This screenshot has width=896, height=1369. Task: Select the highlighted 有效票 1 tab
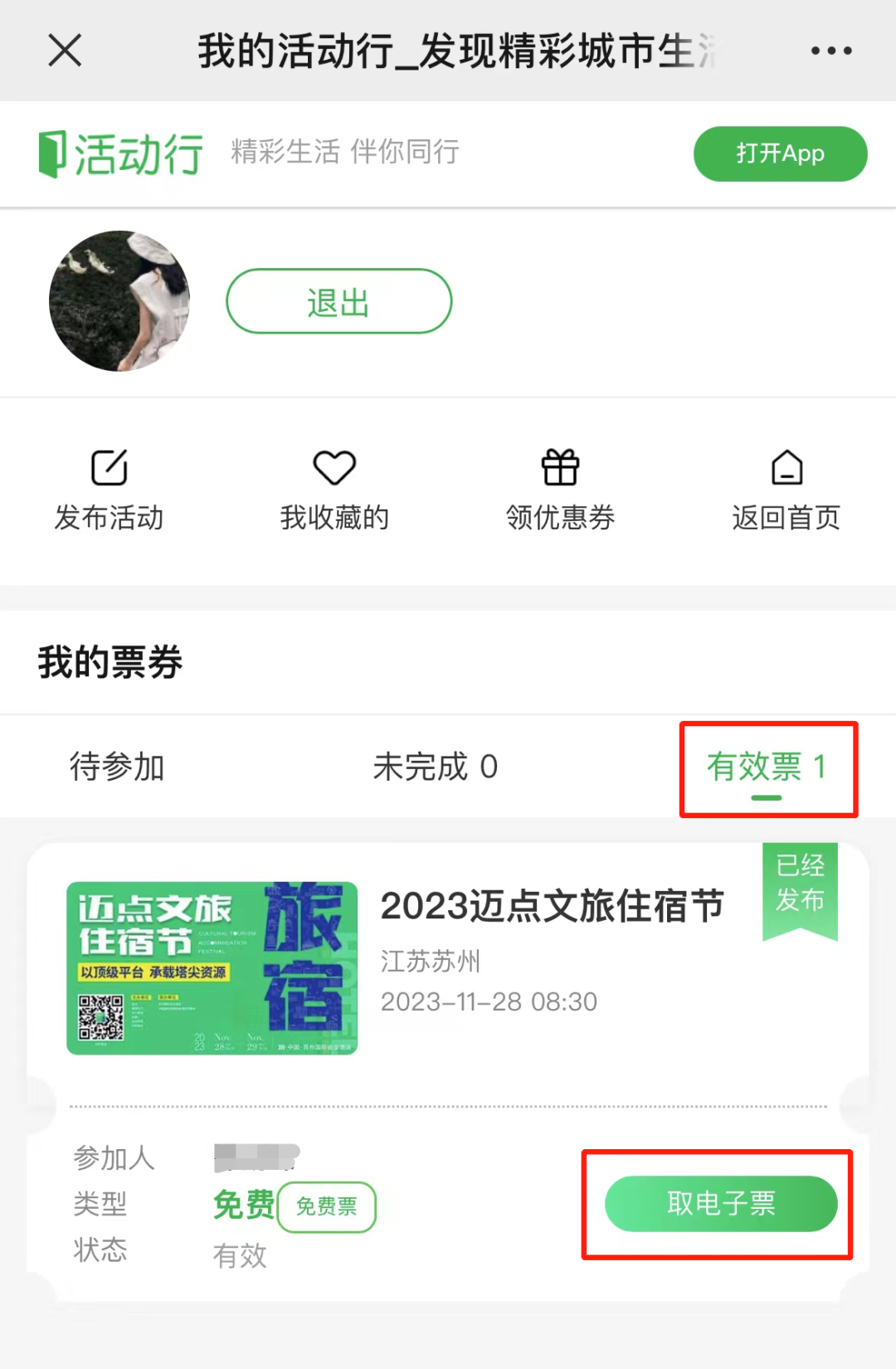click(767, 767)
